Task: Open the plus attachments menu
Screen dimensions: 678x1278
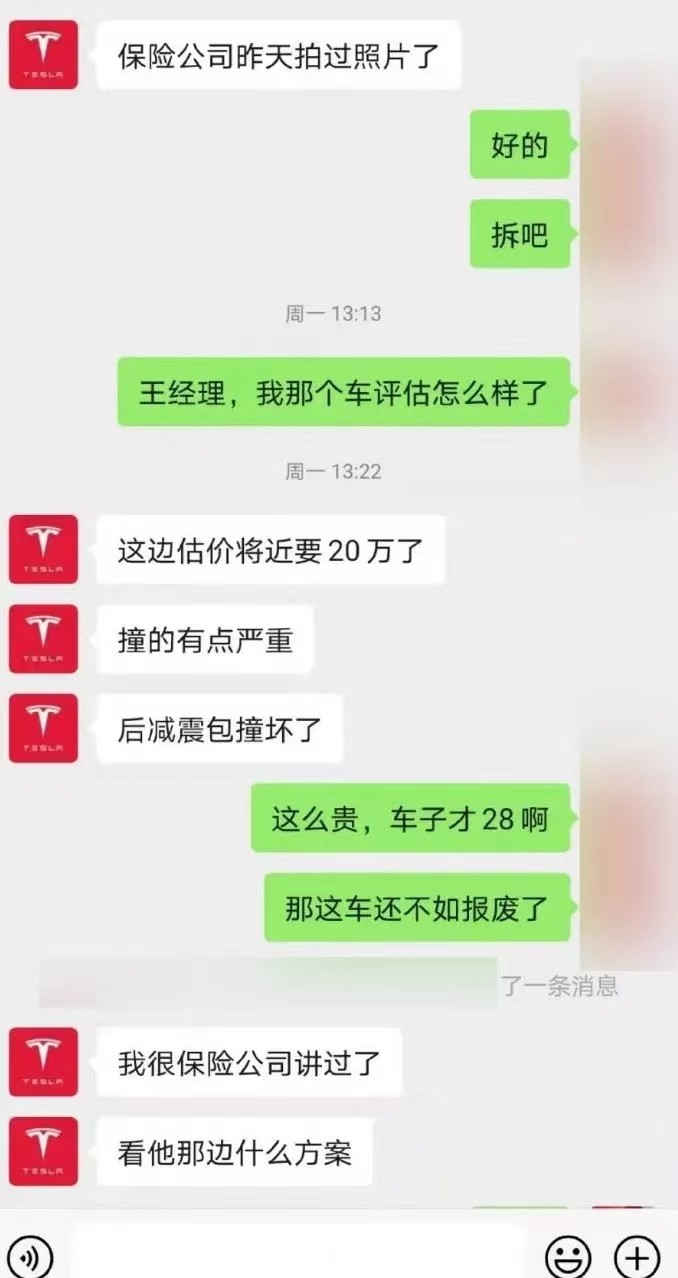Action: click(x=637, y=1257)
